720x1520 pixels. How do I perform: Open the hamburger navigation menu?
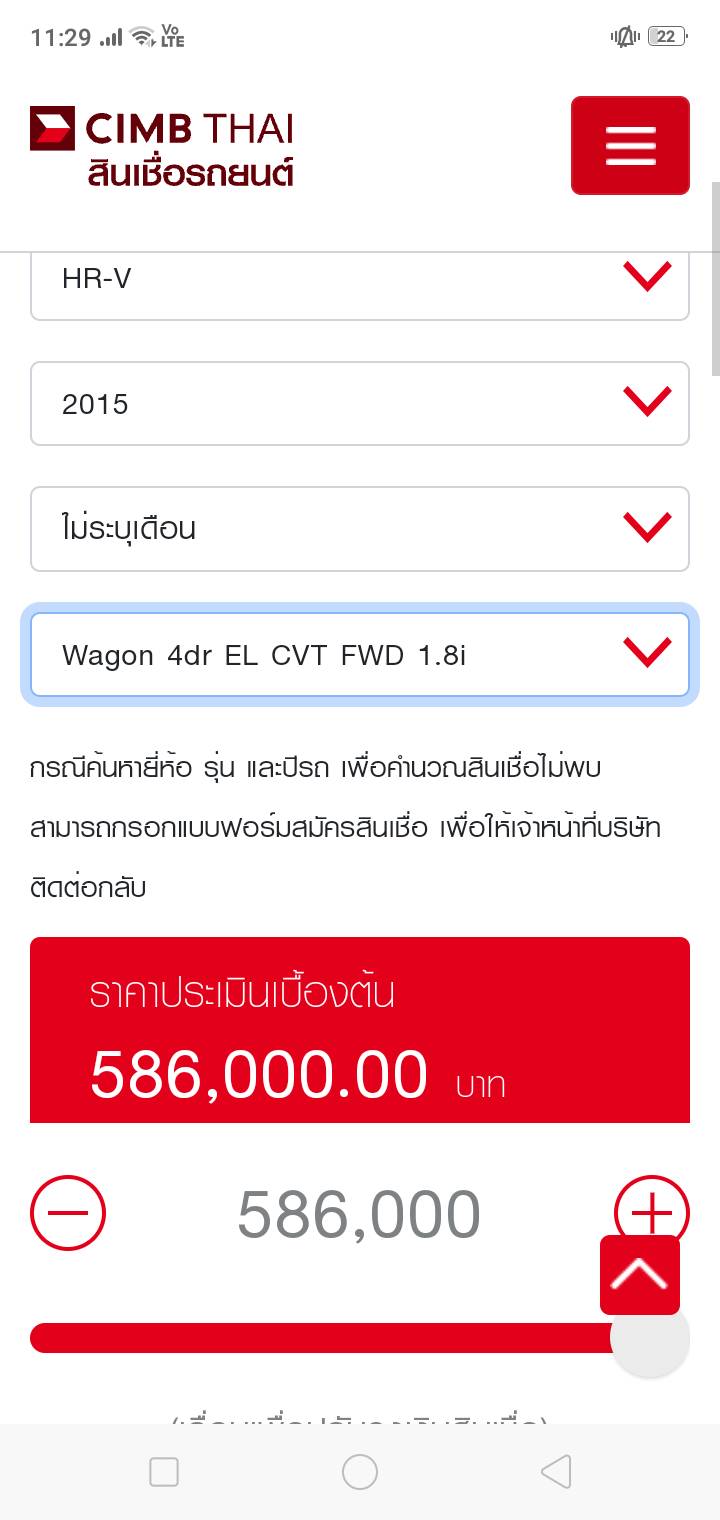(x=630, y=145)
